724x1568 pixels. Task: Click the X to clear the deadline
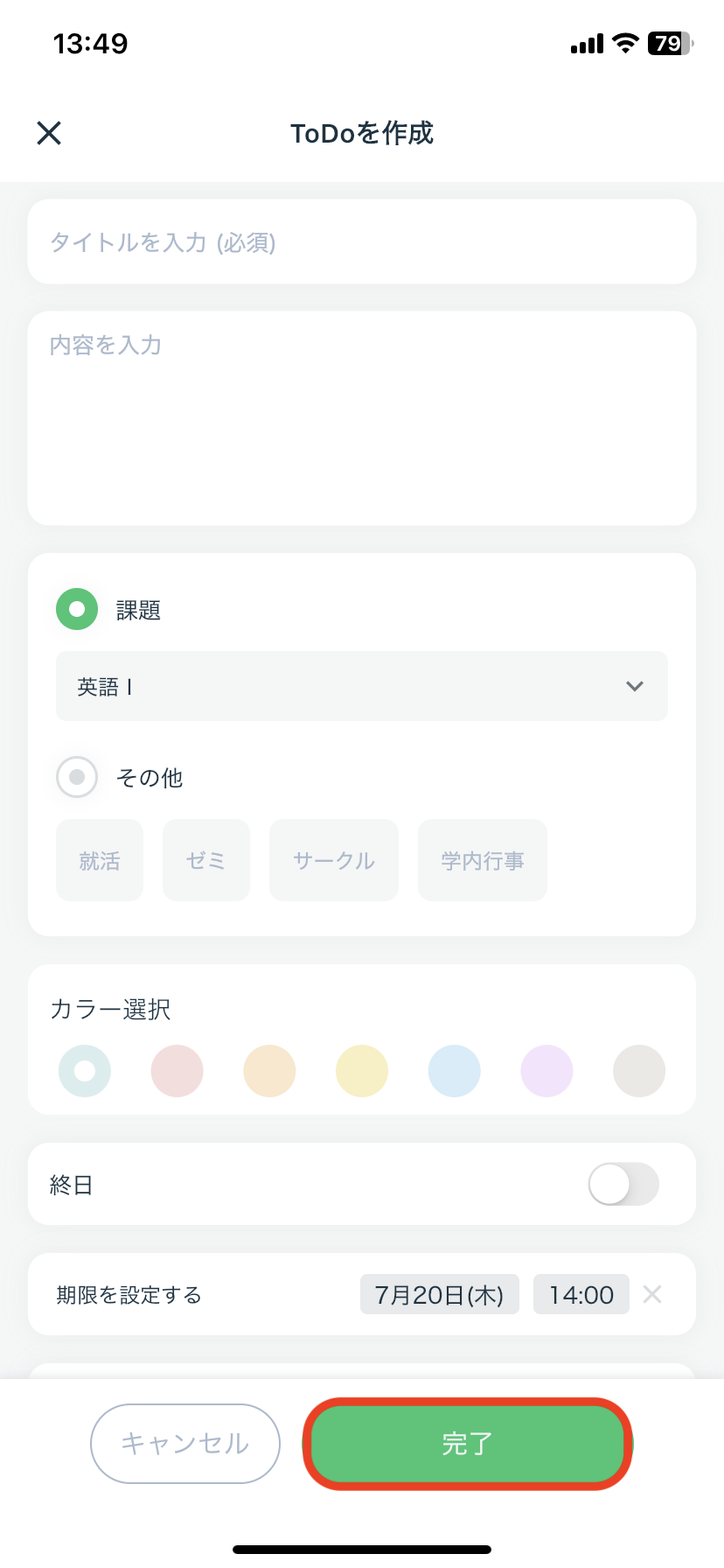652,1294
